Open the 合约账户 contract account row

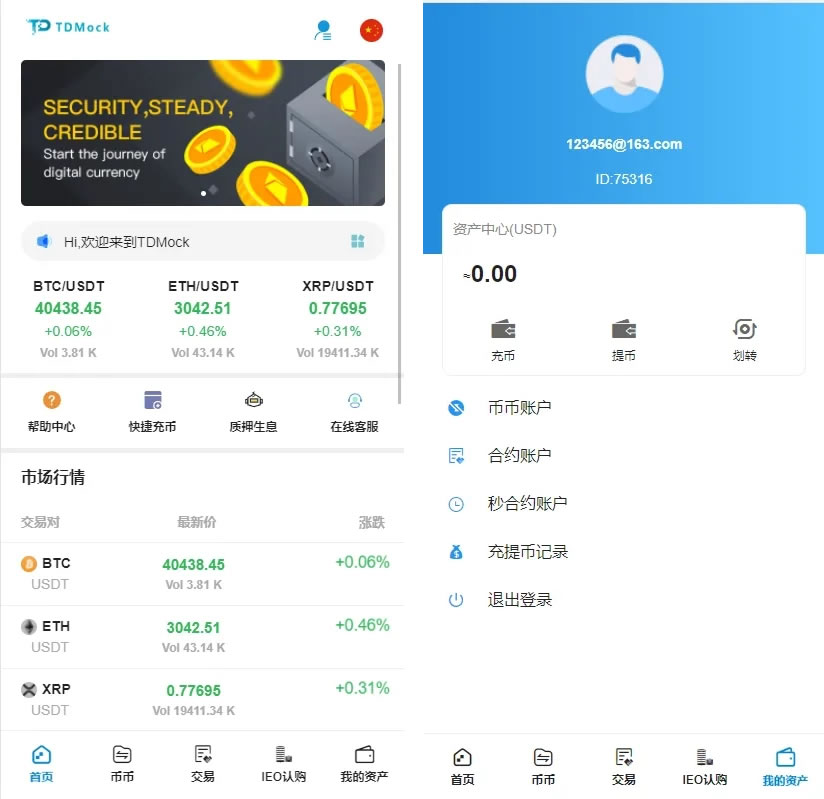[x=519, y=455]
